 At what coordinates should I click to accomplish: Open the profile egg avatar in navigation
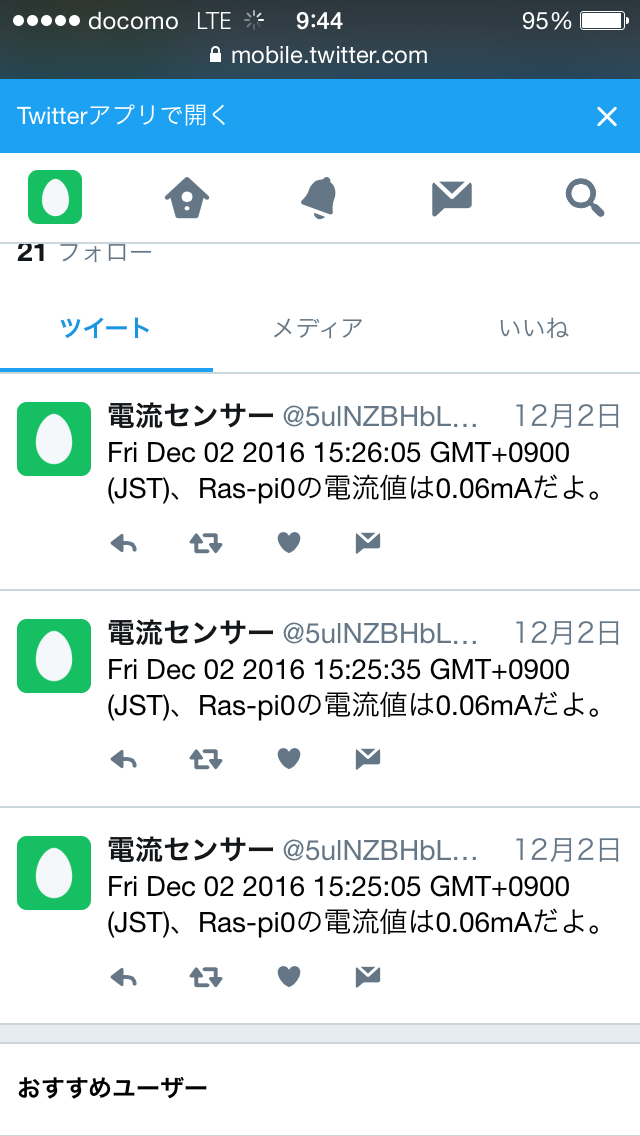click(x=55, y=196)
